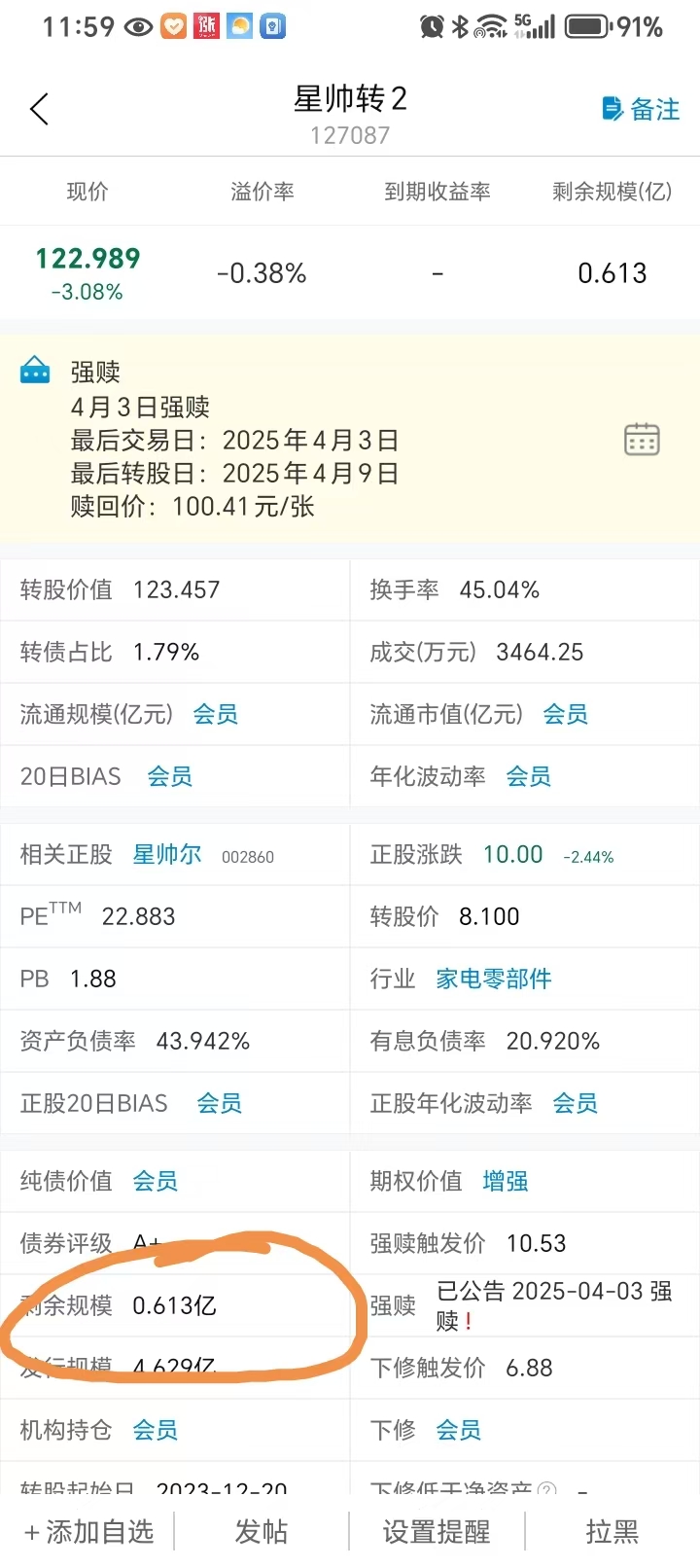Unlock 年化波动率 via 会员 link
700x1568 pixels.
(528, 776)
